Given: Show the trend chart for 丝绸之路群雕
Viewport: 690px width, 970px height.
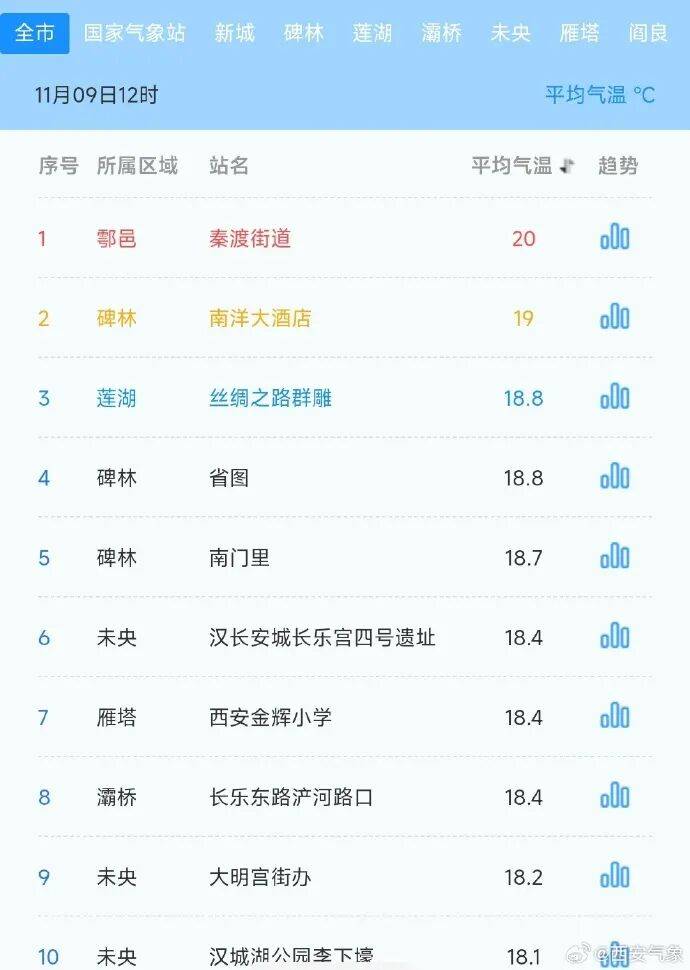Looking at the screenshot, I should [x=615, y=398].
